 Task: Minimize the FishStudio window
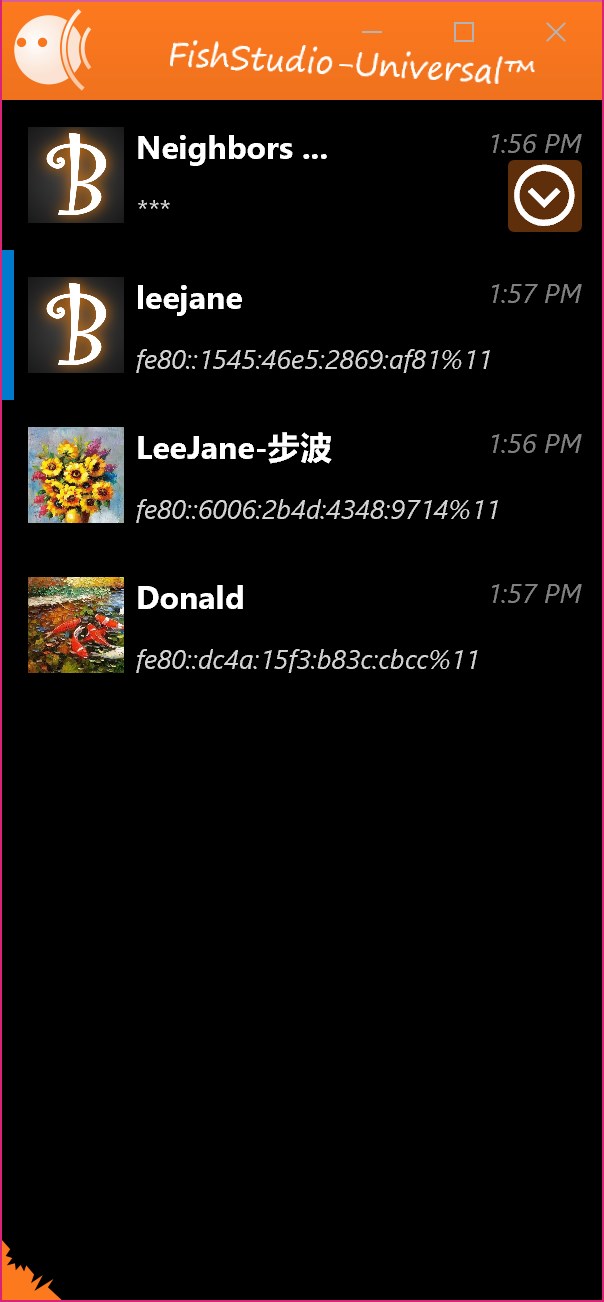372,32
